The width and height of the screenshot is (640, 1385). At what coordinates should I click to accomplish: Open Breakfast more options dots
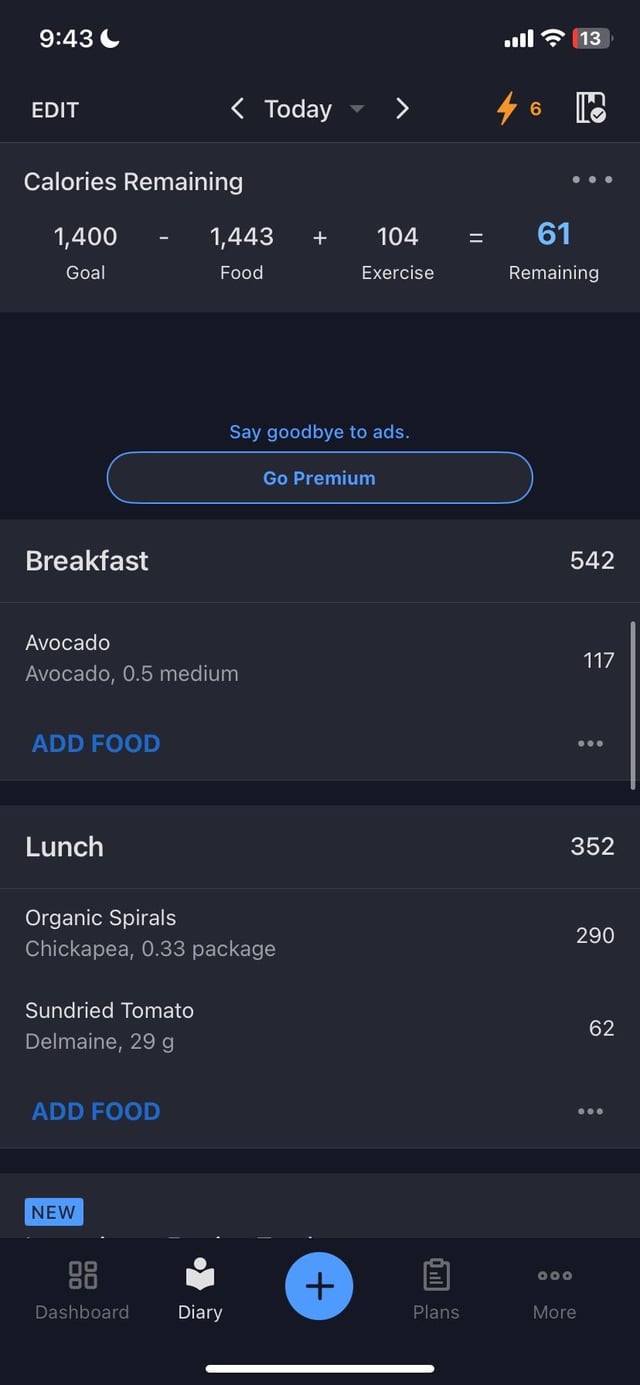(x=590, y=743)
